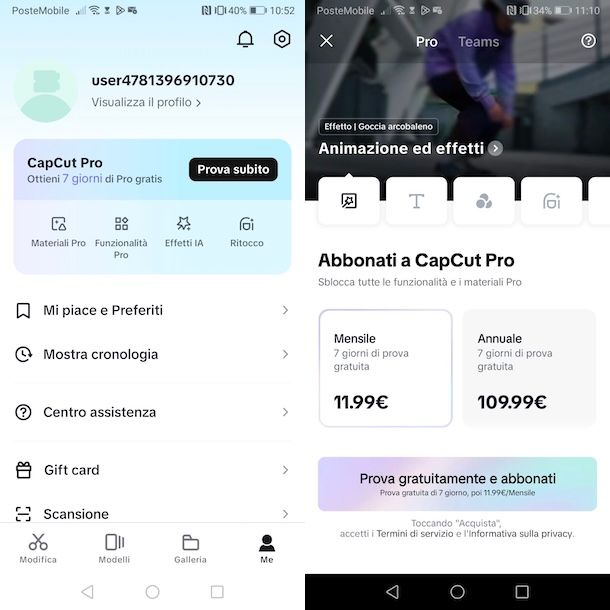The height and width of the screenshot is (610, 610).
Task: Open the notifications bell
Action: click(x=245, y=40)
